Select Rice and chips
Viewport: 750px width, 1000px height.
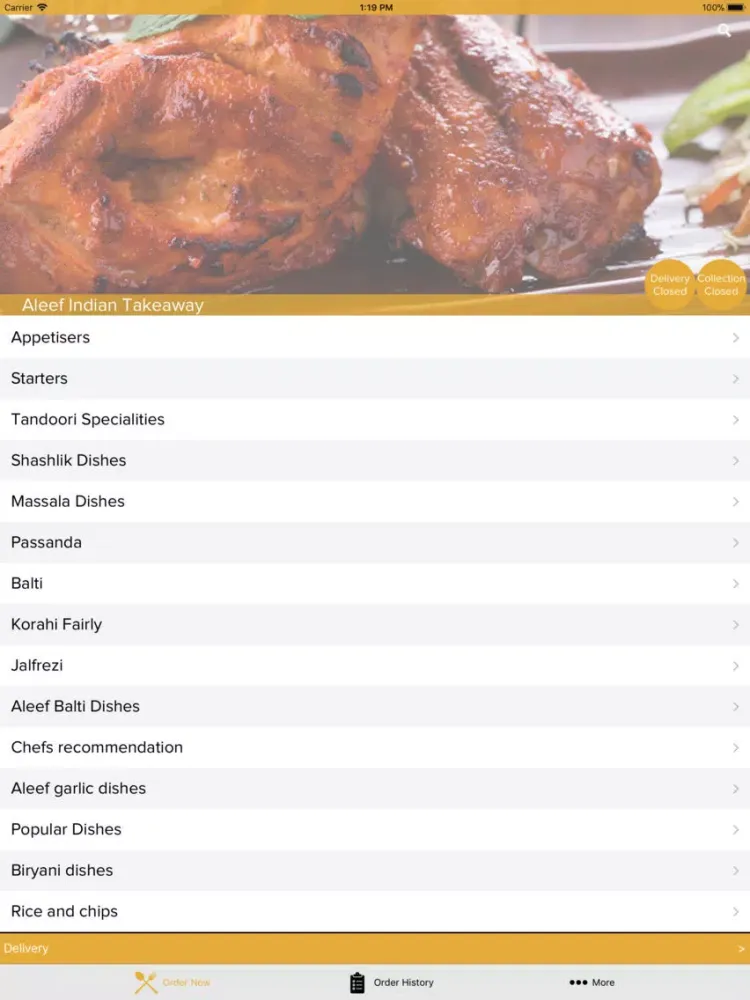click(x=375, y=911)
